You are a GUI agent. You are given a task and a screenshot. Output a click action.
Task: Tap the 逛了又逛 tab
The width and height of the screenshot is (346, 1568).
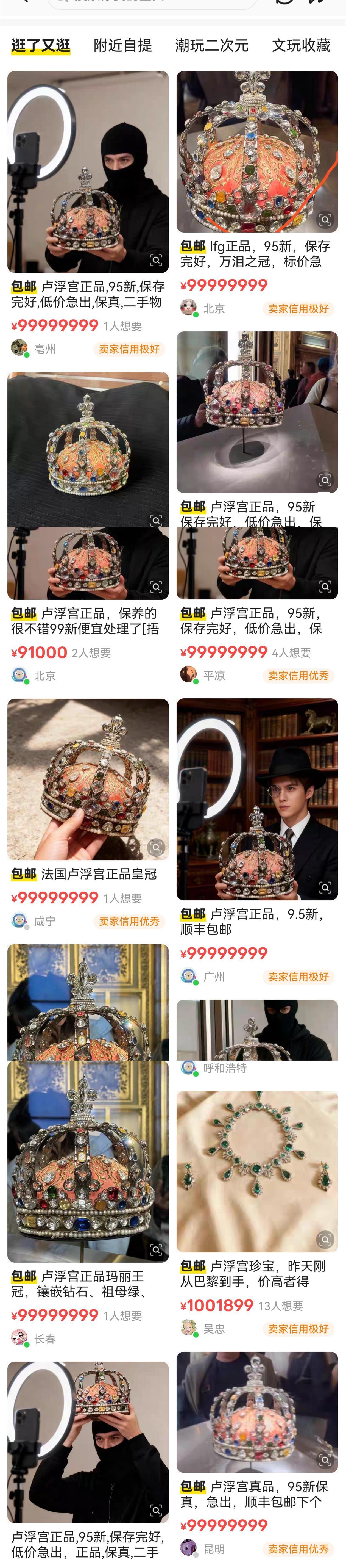click(x=41, y=46)
